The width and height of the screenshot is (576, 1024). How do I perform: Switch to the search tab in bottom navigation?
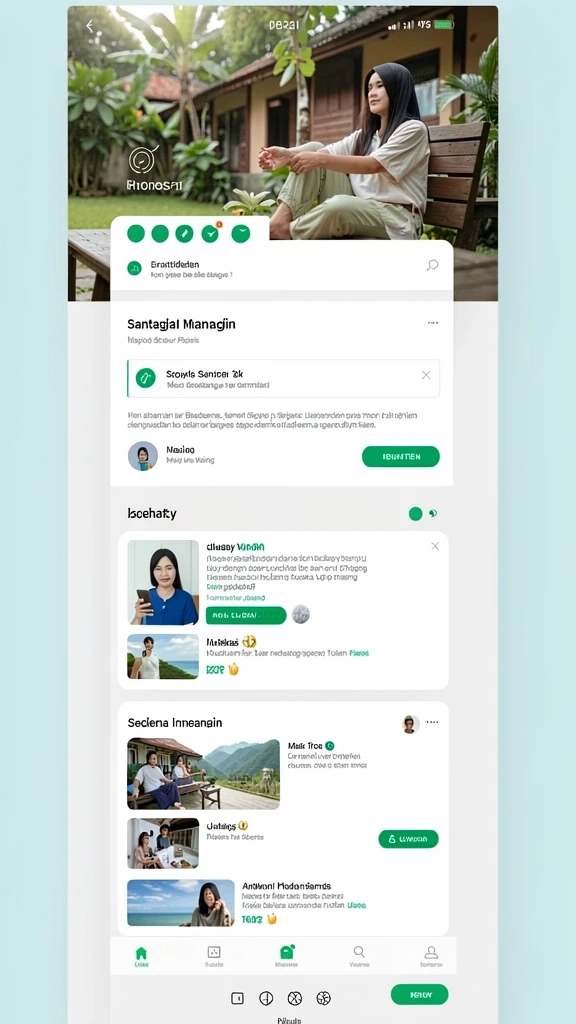tap(359, 956)
